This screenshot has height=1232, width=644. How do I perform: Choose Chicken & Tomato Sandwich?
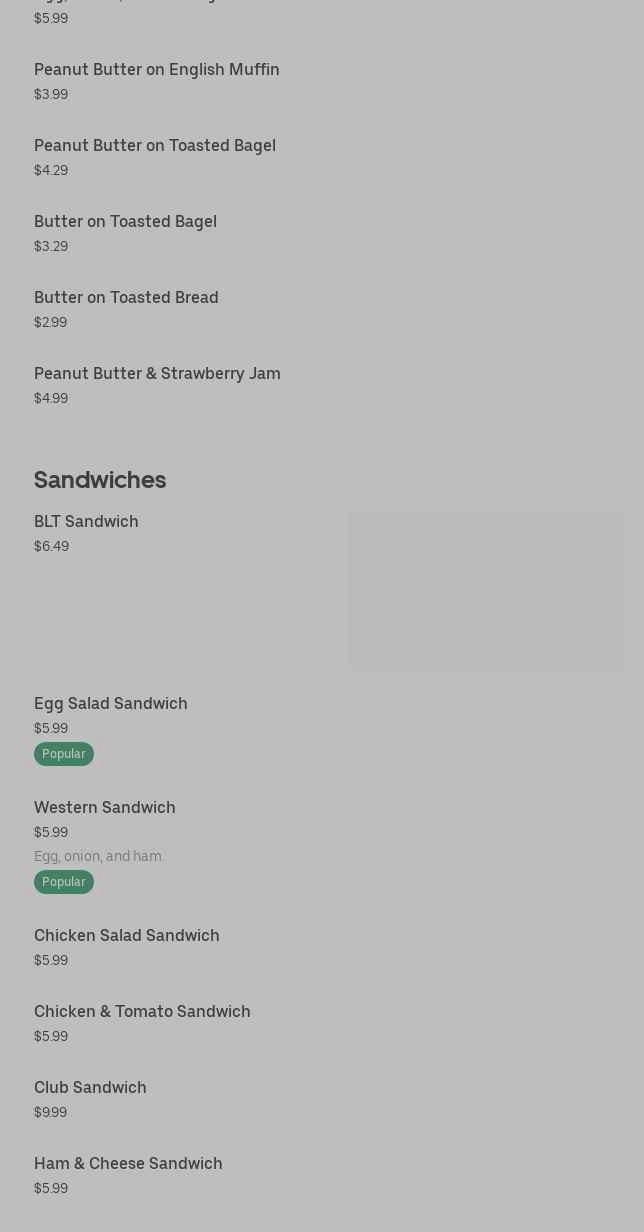point(142,1012)
